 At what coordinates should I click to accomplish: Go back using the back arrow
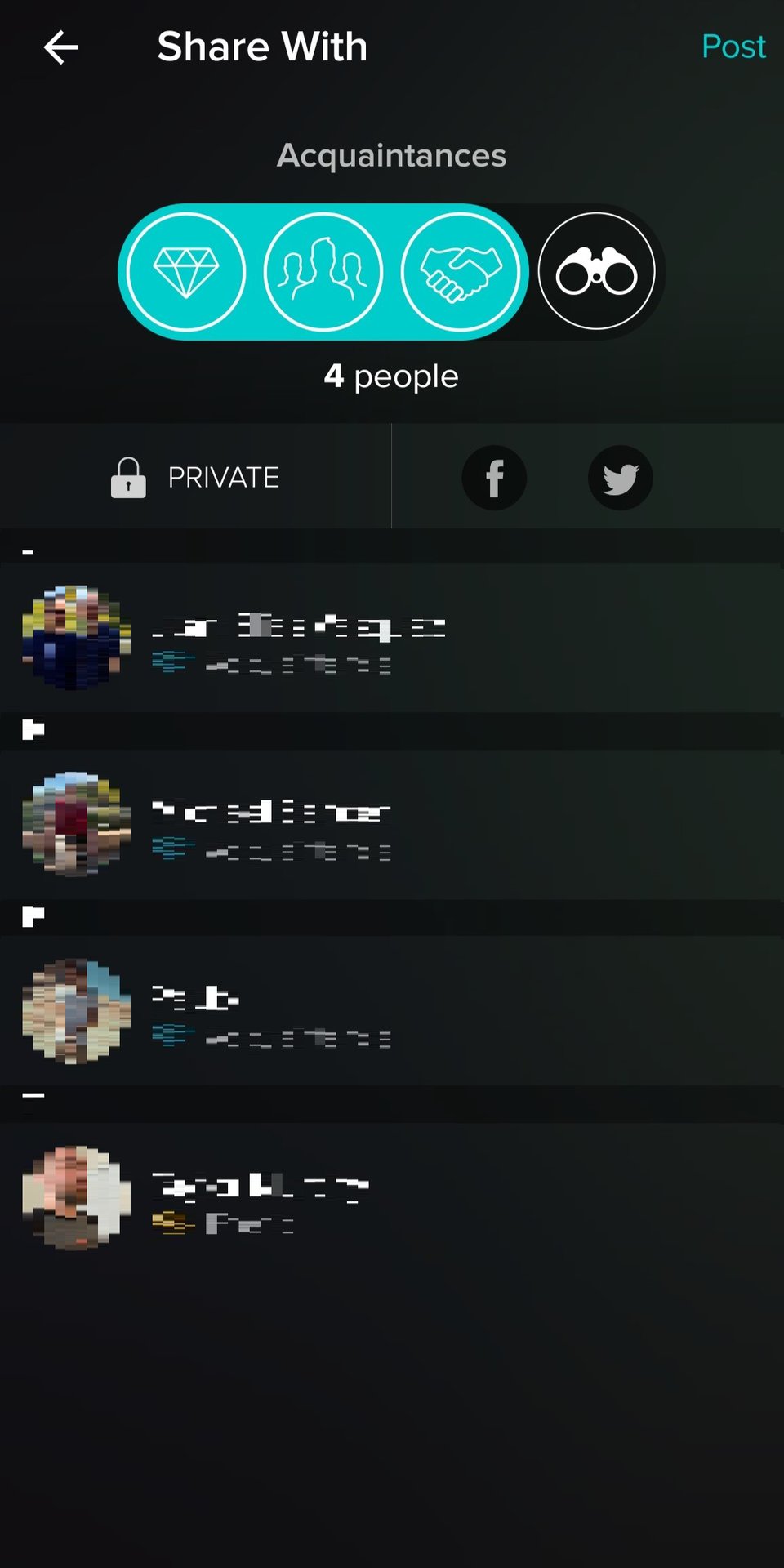tap(61, 47)
